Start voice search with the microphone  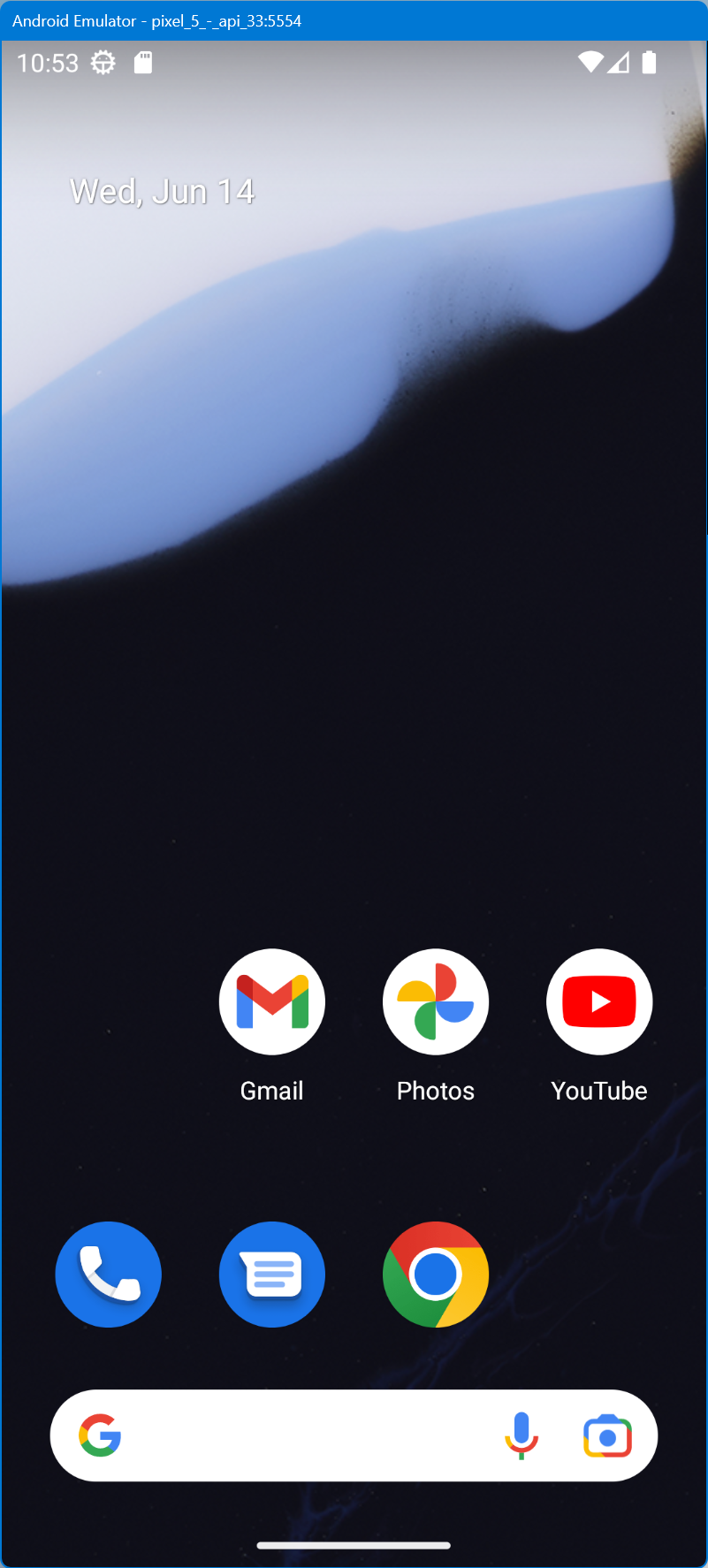[521, 1435]
